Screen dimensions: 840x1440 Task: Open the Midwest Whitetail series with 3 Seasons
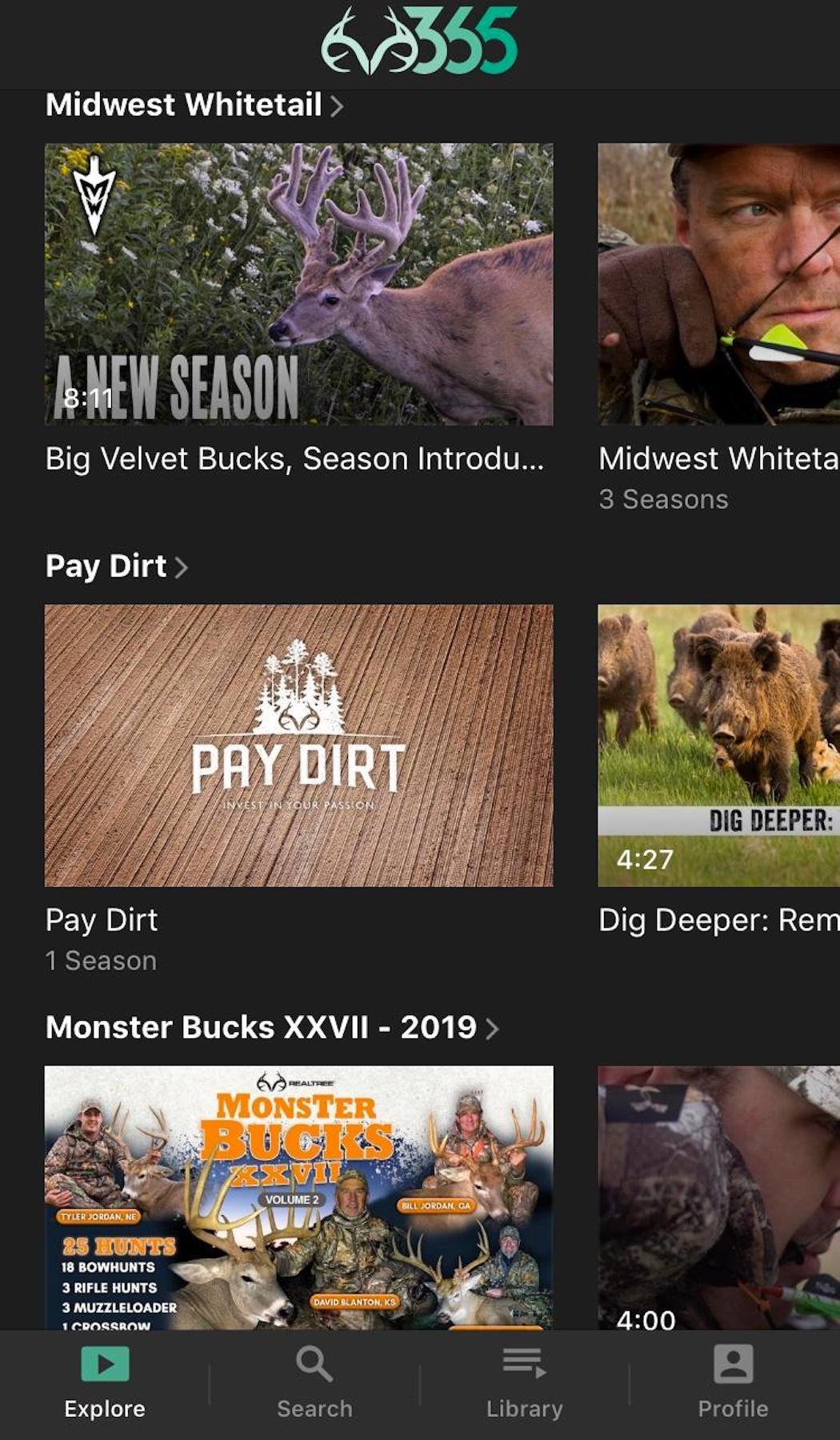718,284
